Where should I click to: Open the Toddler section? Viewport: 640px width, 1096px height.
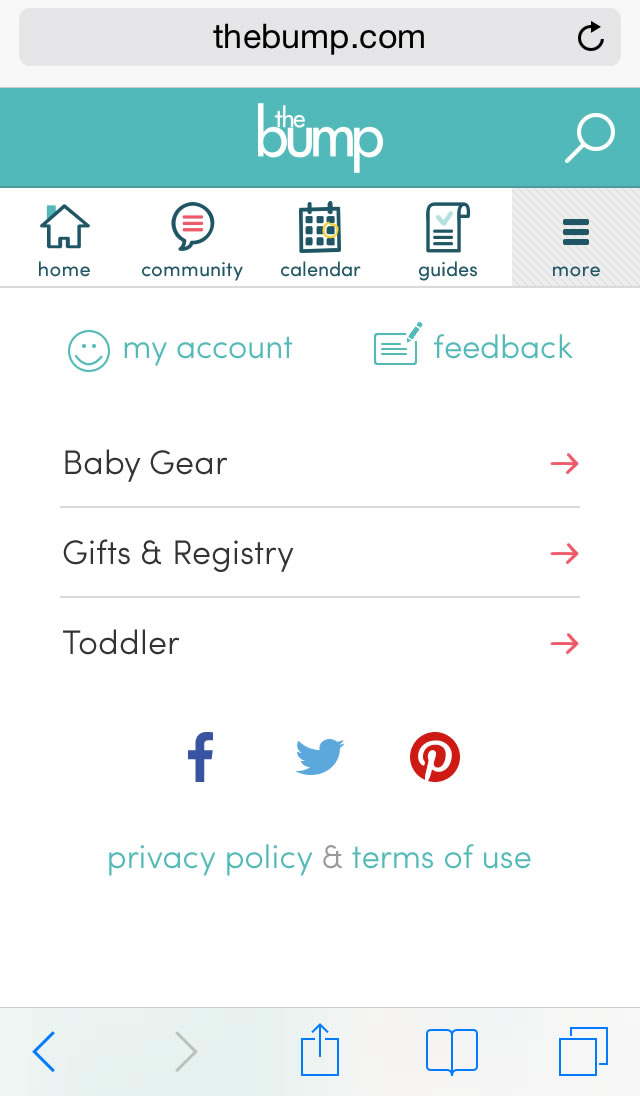point(320,642)
